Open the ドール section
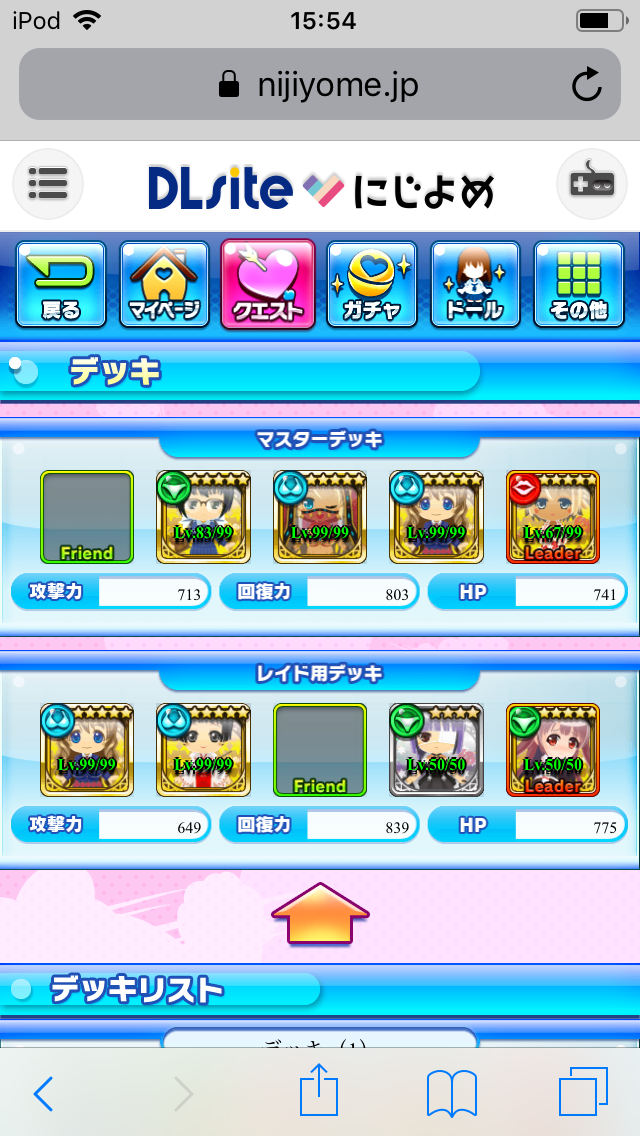Image resolution: width=640 pixels, height=1136 pixels. pos(475,283)
